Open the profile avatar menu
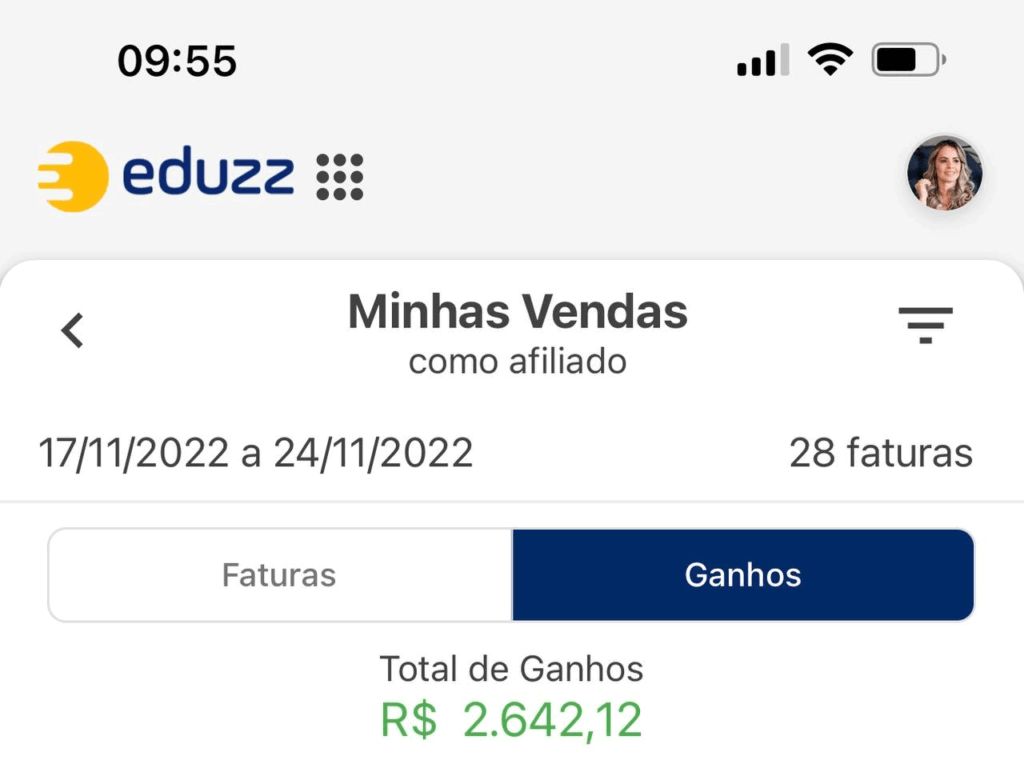This screenshot has width=1024, height=772. (944, 174)
